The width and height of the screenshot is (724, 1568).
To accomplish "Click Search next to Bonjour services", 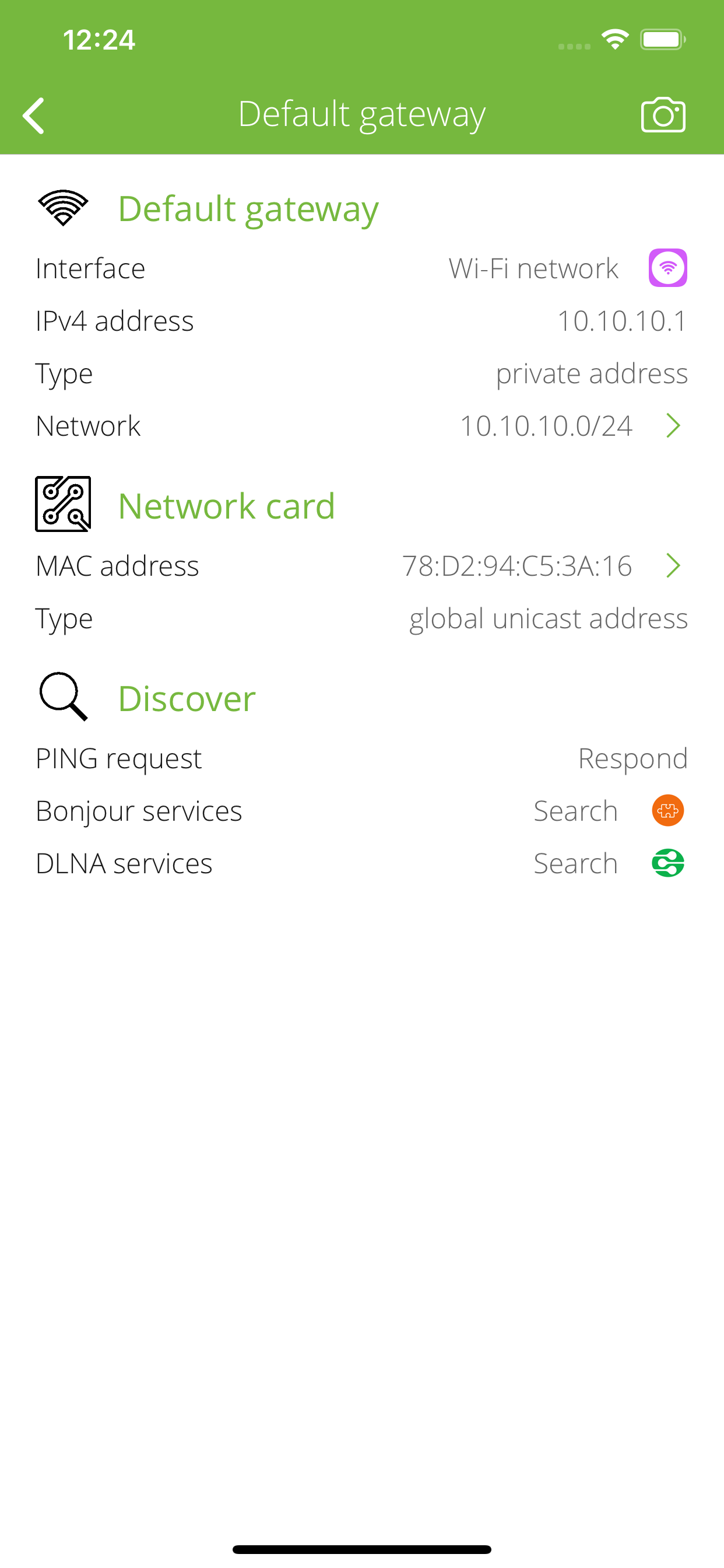I will click(575, 810).
